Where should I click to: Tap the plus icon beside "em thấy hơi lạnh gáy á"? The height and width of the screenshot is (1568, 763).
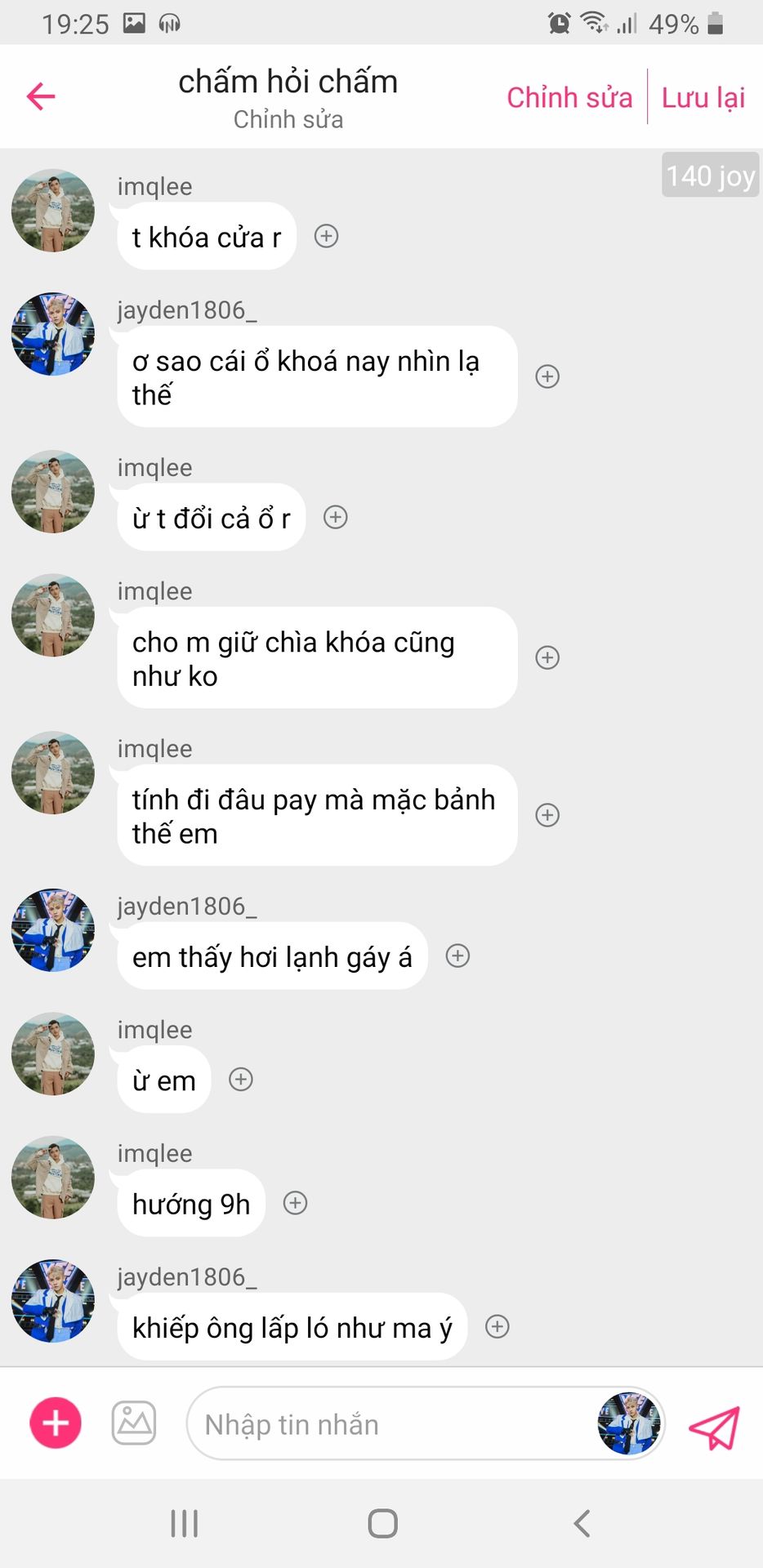click(457, 955)
